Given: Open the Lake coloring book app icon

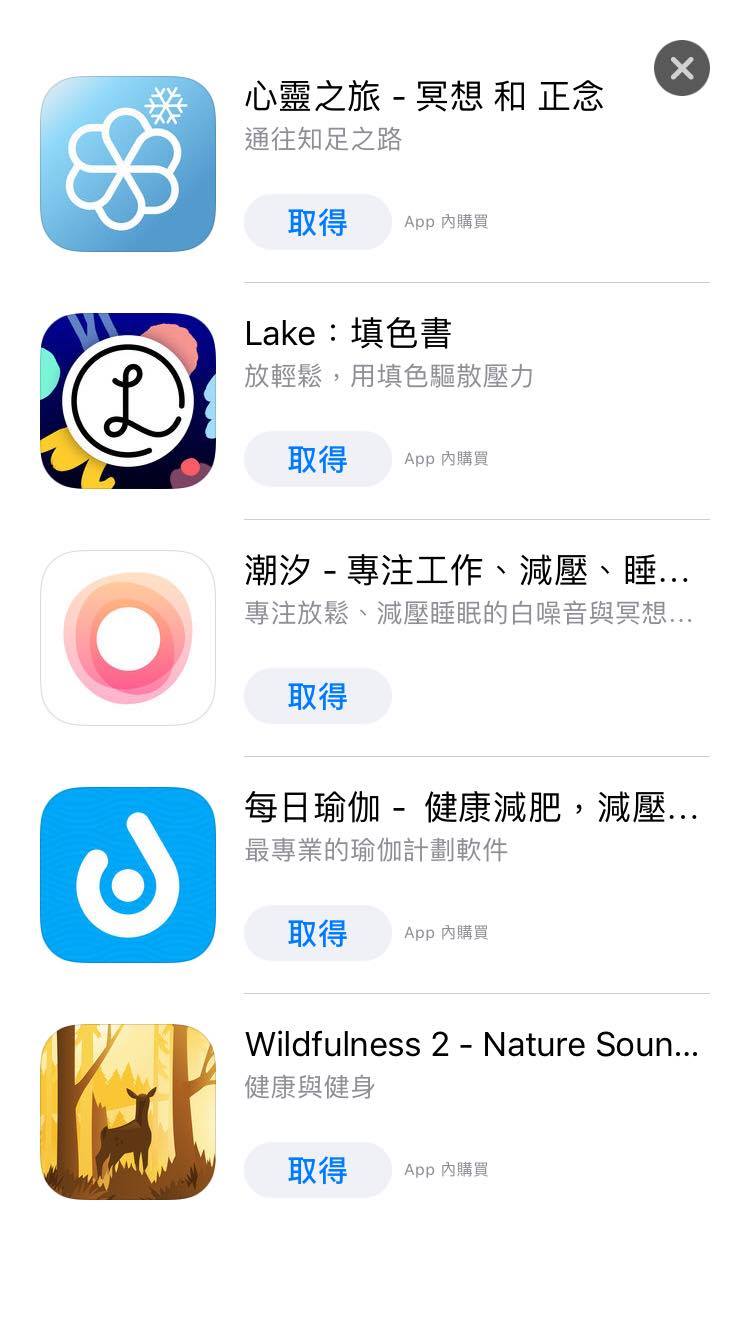Looking at the screenshot, I should tap(128, 401).
